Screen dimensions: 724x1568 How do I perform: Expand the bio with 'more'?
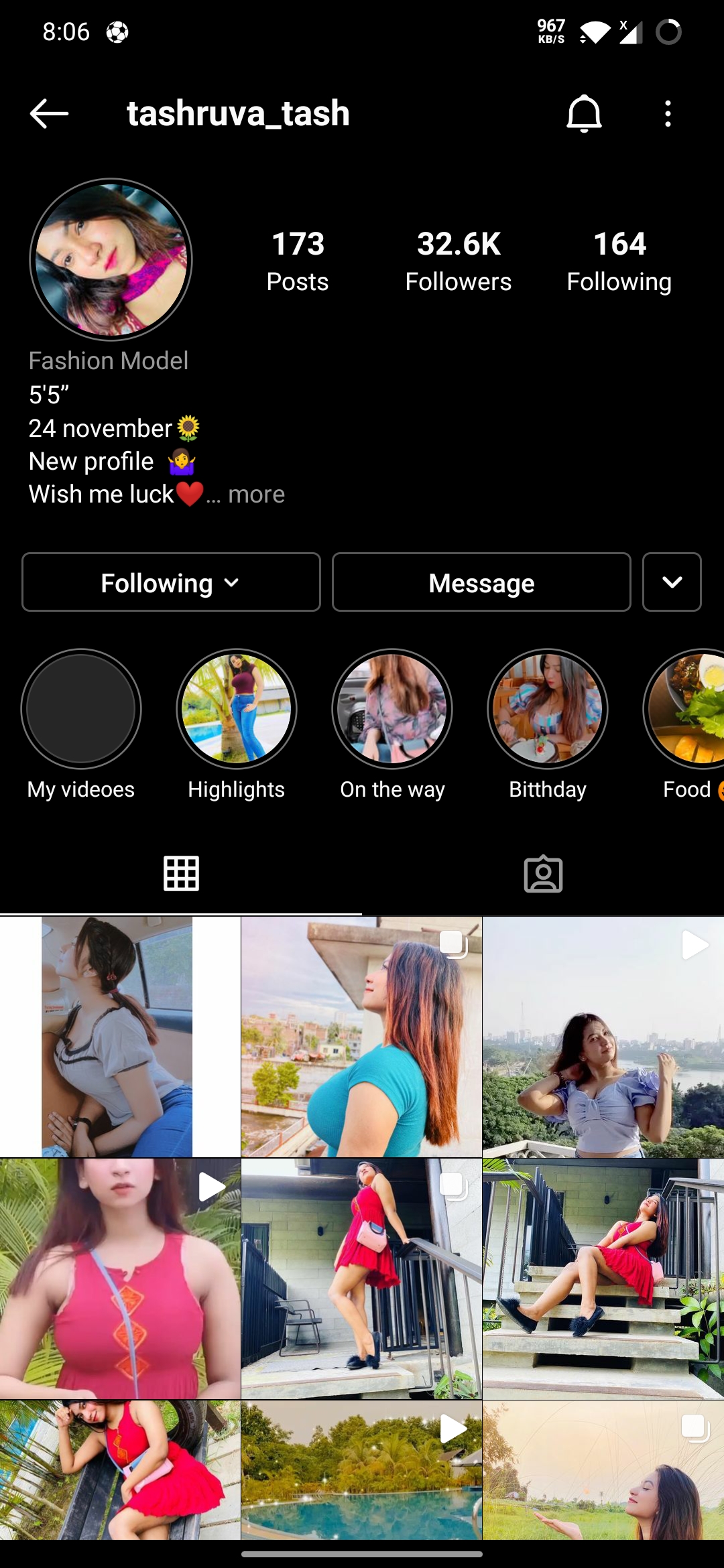click(256, 495)
